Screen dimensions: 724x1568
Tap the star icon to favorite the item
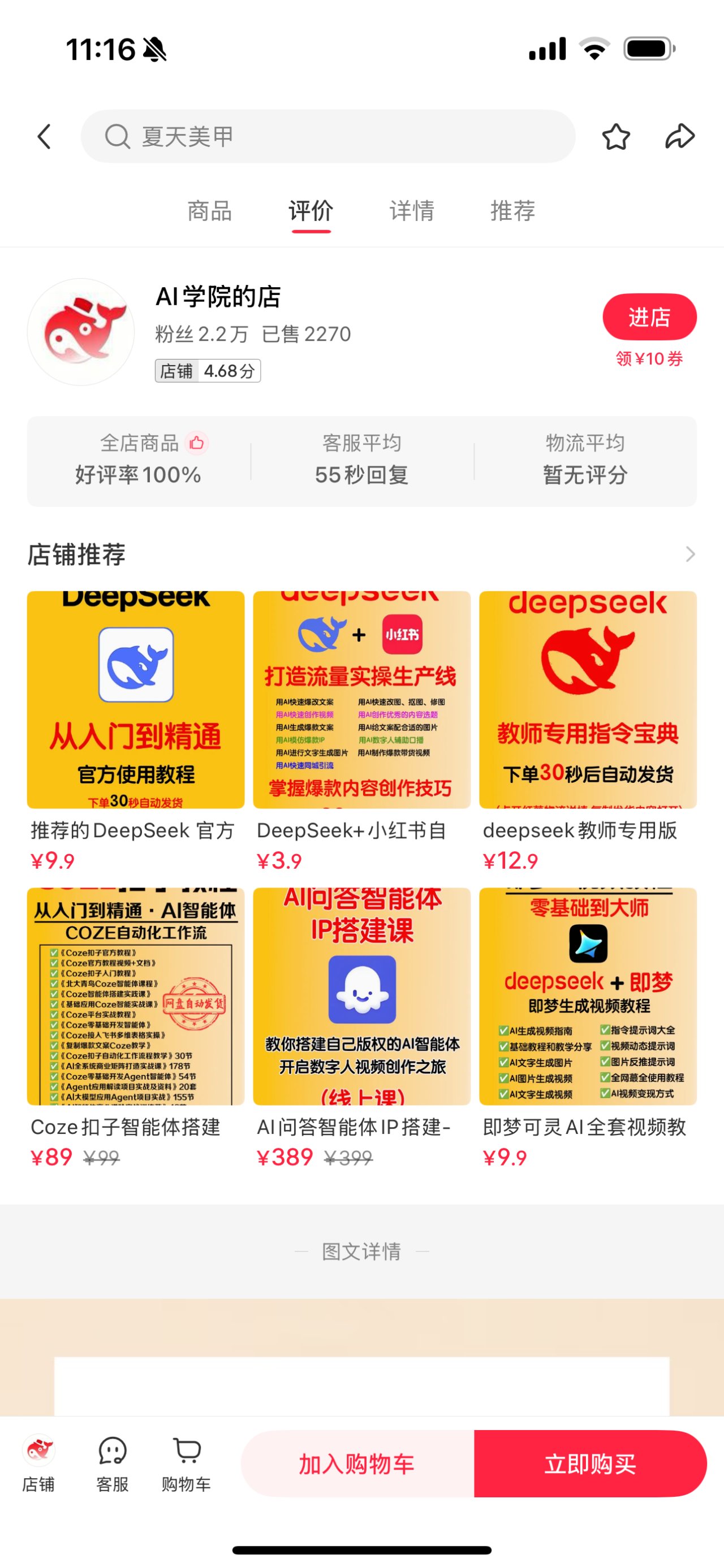(x=617, y=136)
